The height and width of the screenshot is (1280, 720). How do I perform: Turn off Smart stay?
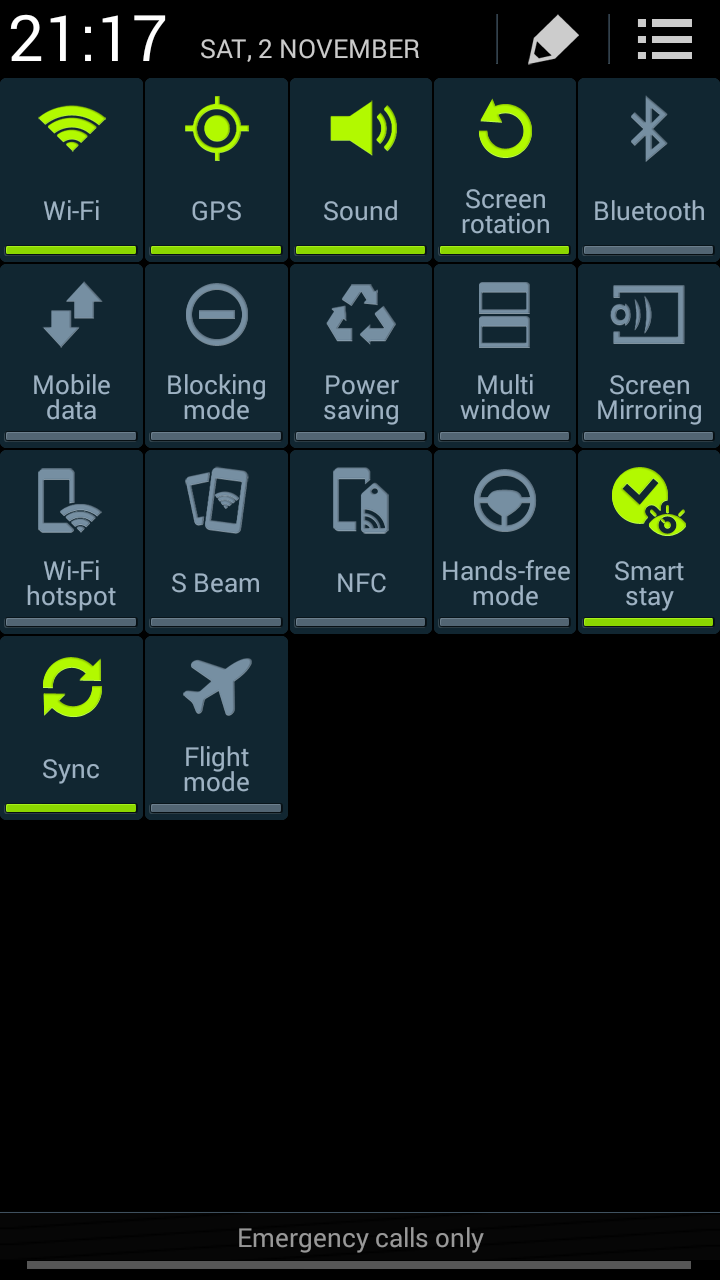coord(649,541)
